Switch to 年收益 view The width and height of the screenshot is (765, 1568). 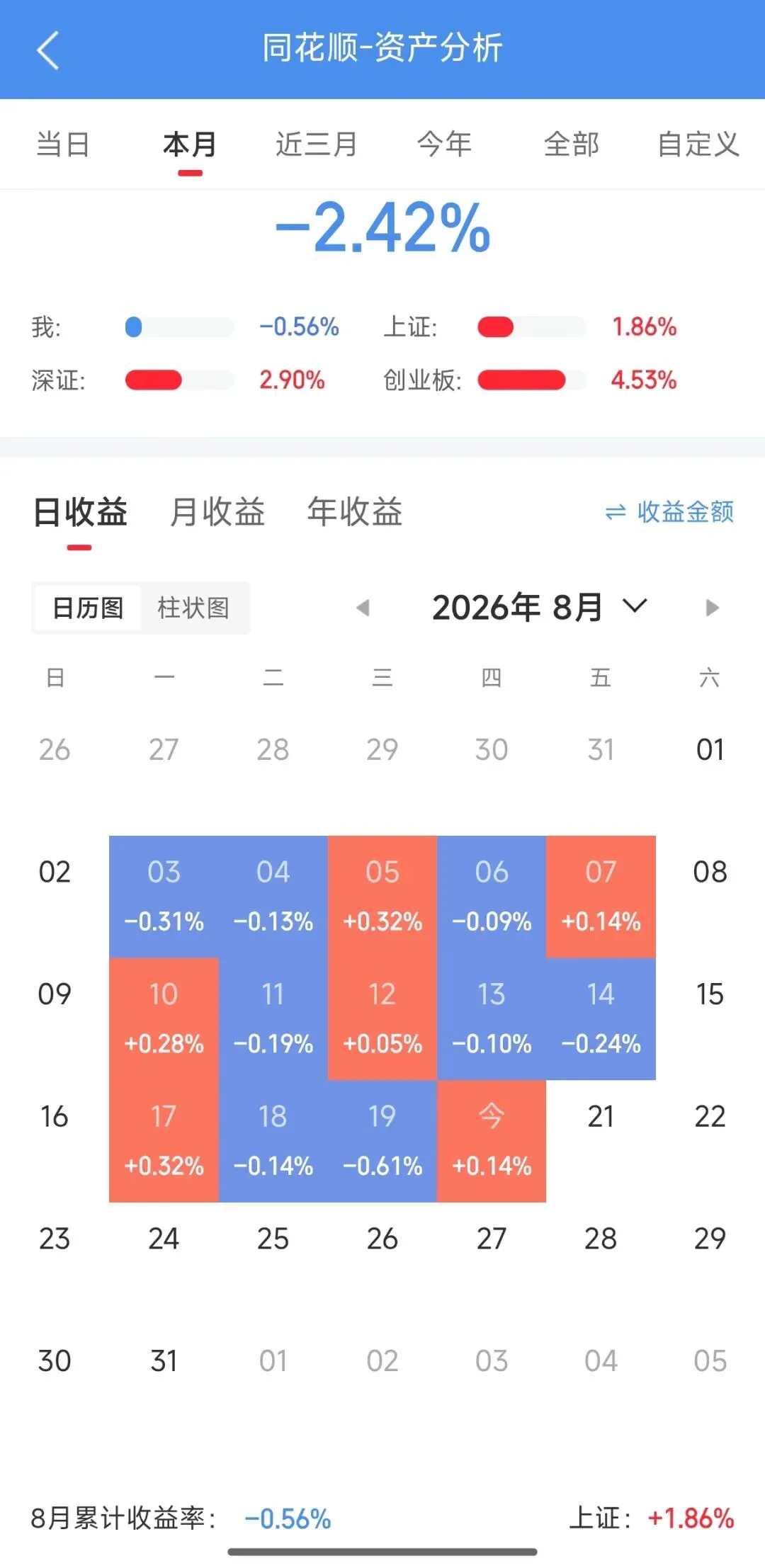pyautogui.click(x=355, y=511)
